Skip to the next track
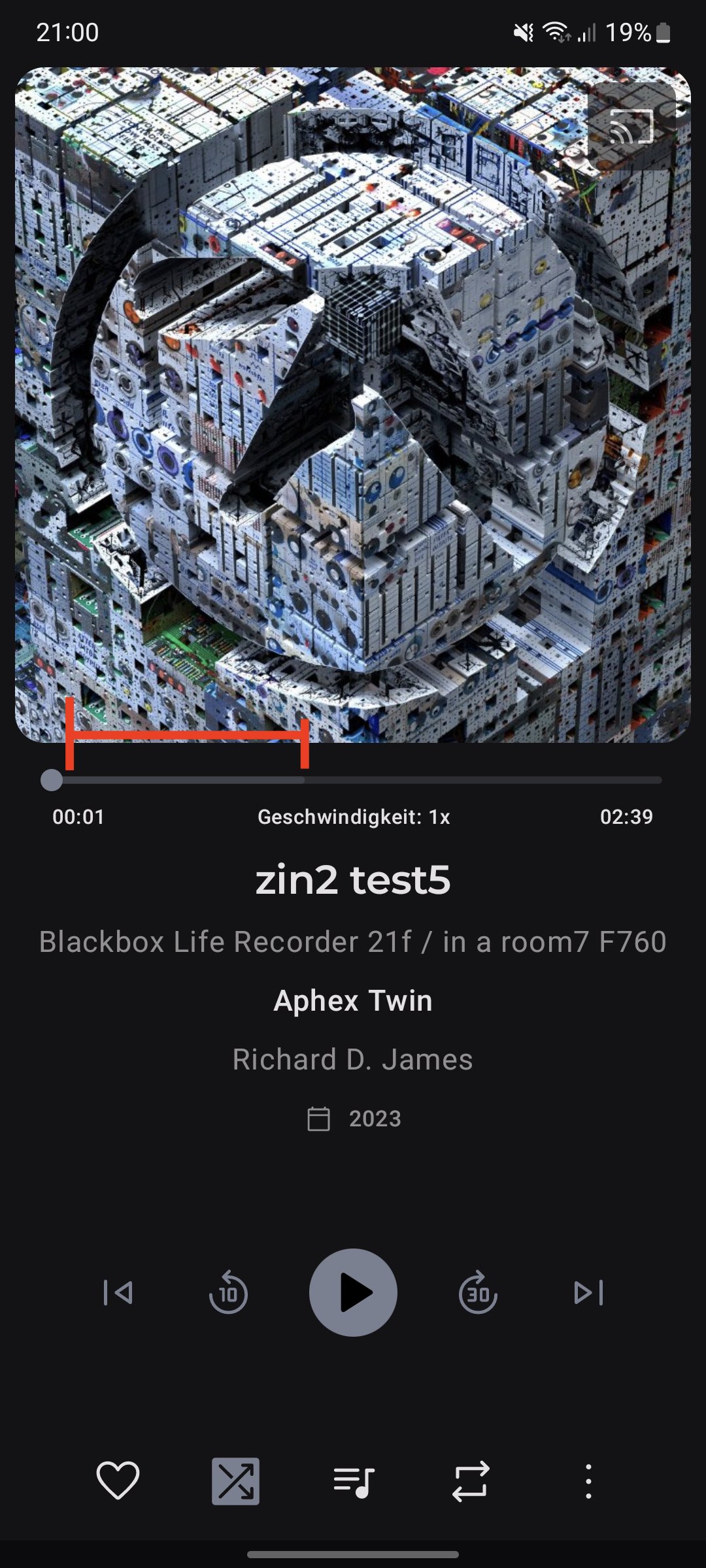Screen dimensions: 706x1568 click(588, 1292)
